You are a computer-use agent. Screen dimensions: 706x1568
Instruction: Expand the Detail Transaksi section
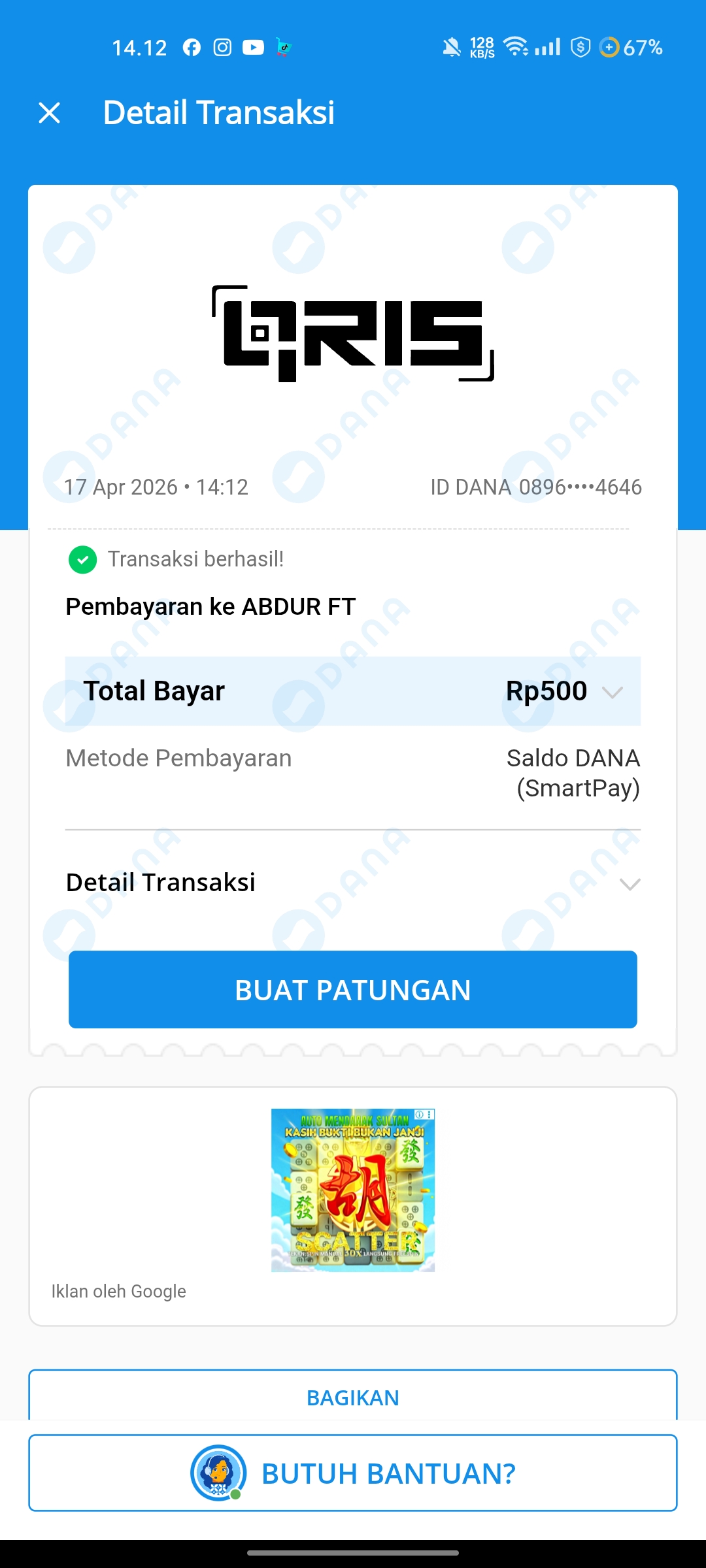[629, 884]
